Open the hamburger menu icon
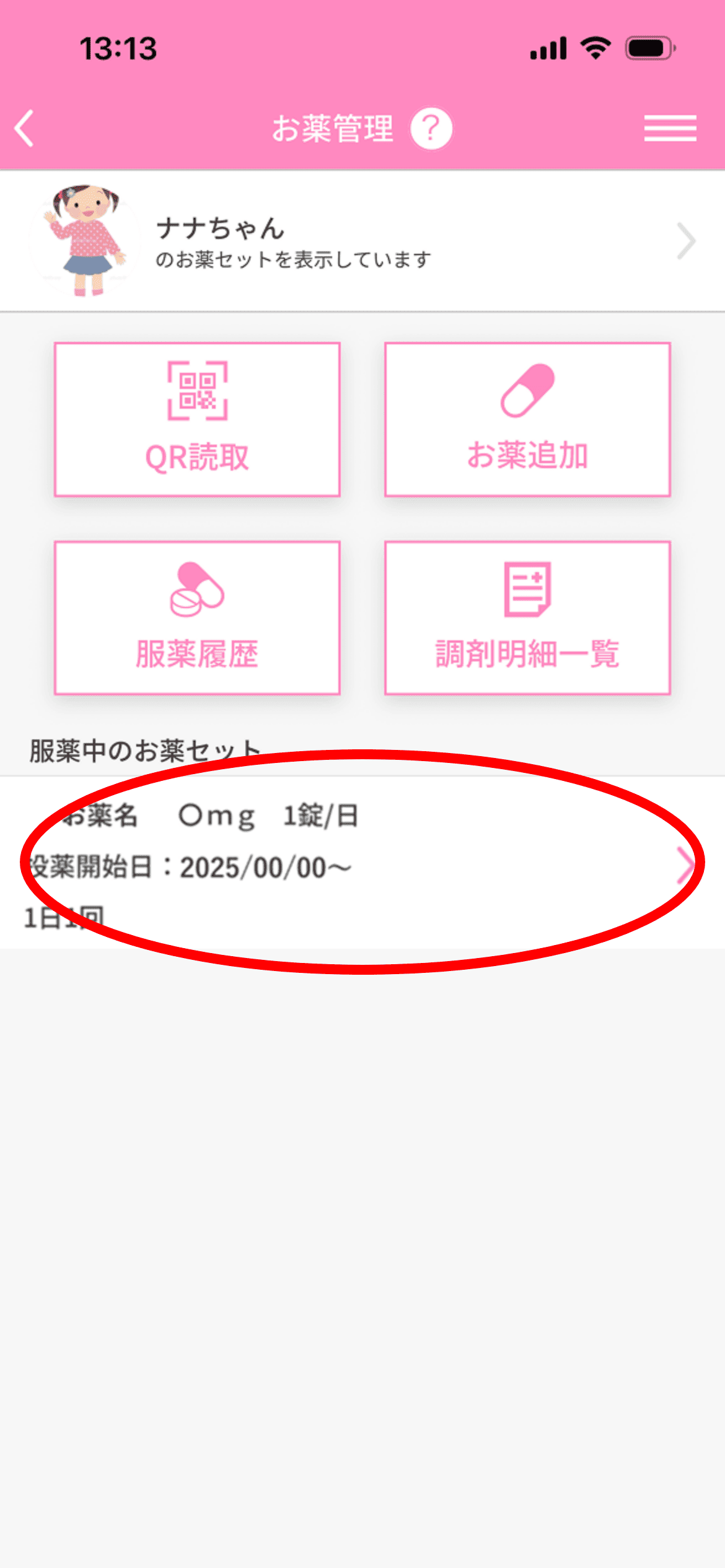Screen dimensions: 725x1568 click(670, 128)
